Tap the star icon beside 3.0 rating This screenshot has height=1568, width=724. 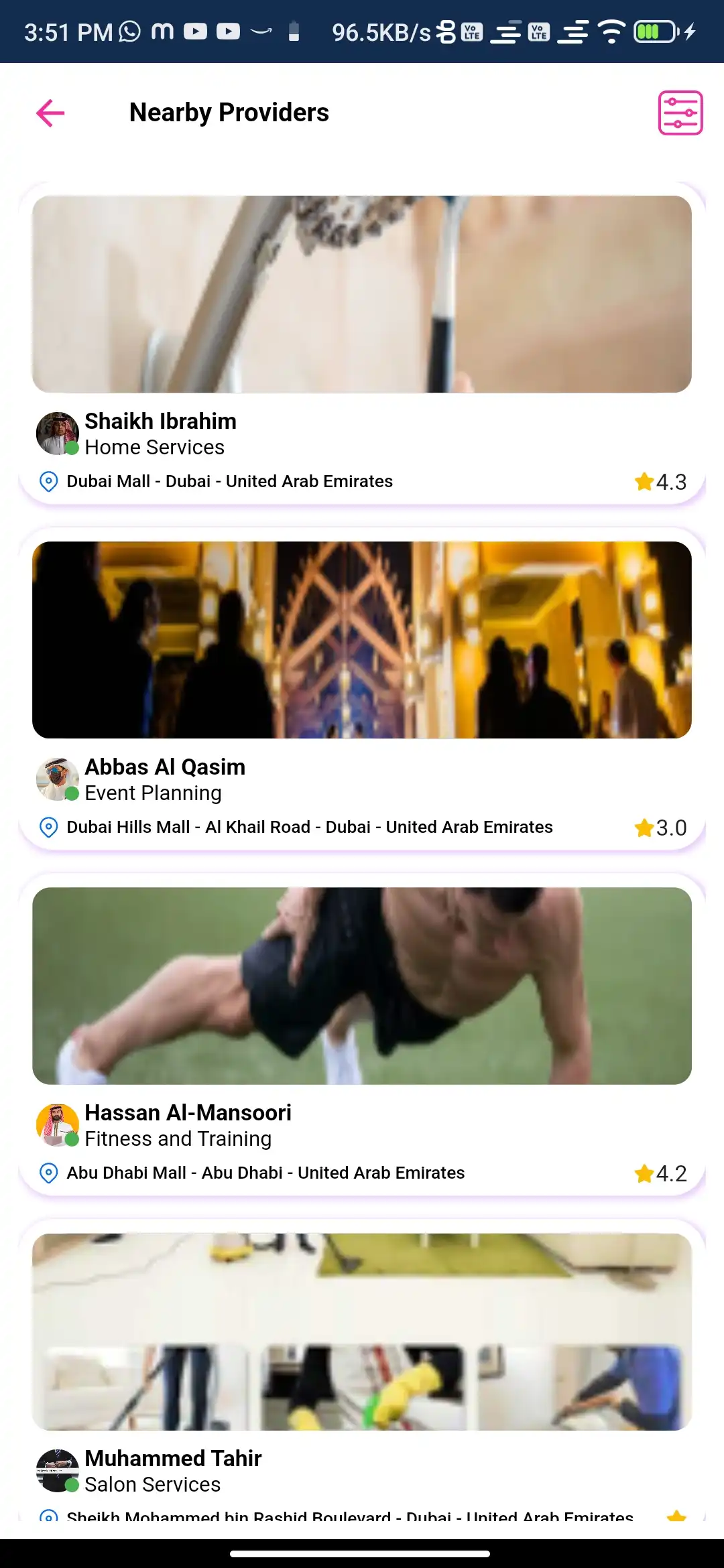coord(644,828)
